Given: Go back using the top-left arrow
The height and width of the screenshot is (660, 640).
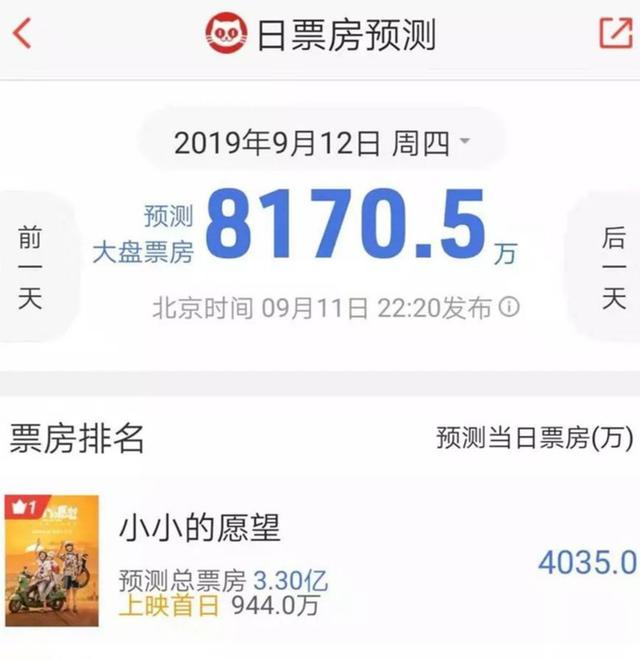Looking at the screenshot, I should [22, 34].
